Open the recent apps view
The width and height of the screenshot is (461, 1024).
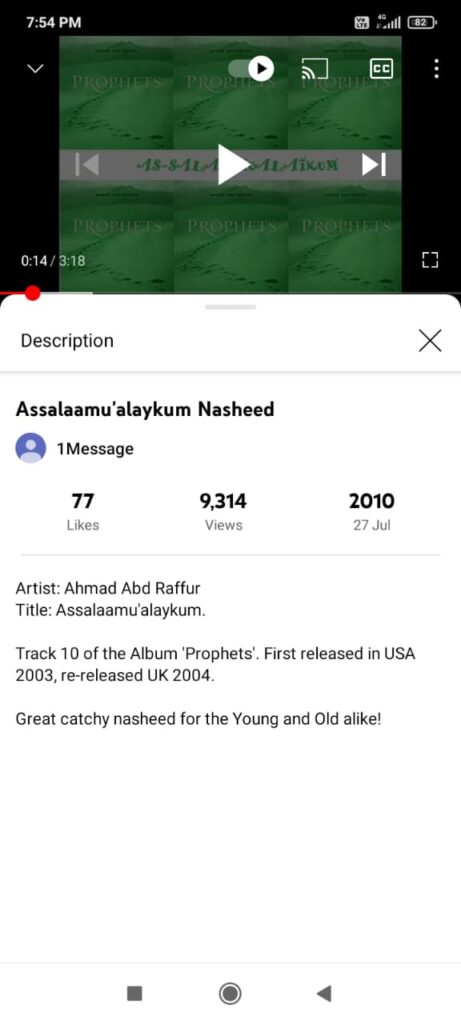pyautogui.click(x=135, y=993)
